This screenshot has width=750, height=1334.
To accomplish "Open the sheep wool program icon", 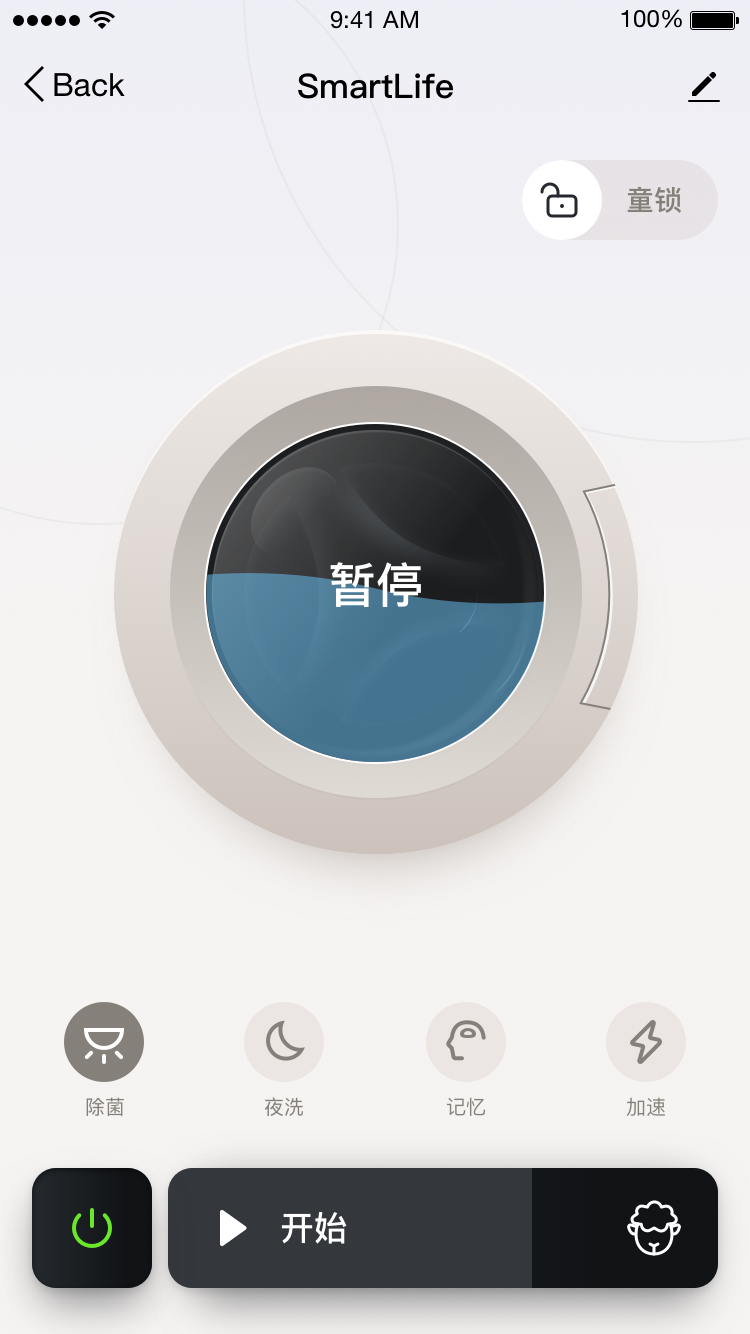I will click(654, 1227).
